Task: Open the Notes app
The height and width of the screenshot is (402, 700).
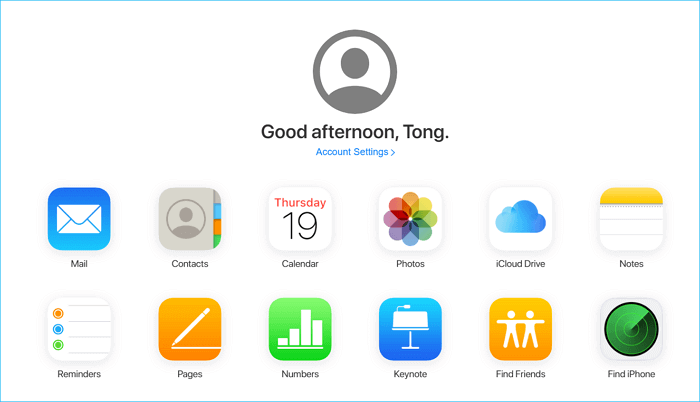Action: coord(631,219)
